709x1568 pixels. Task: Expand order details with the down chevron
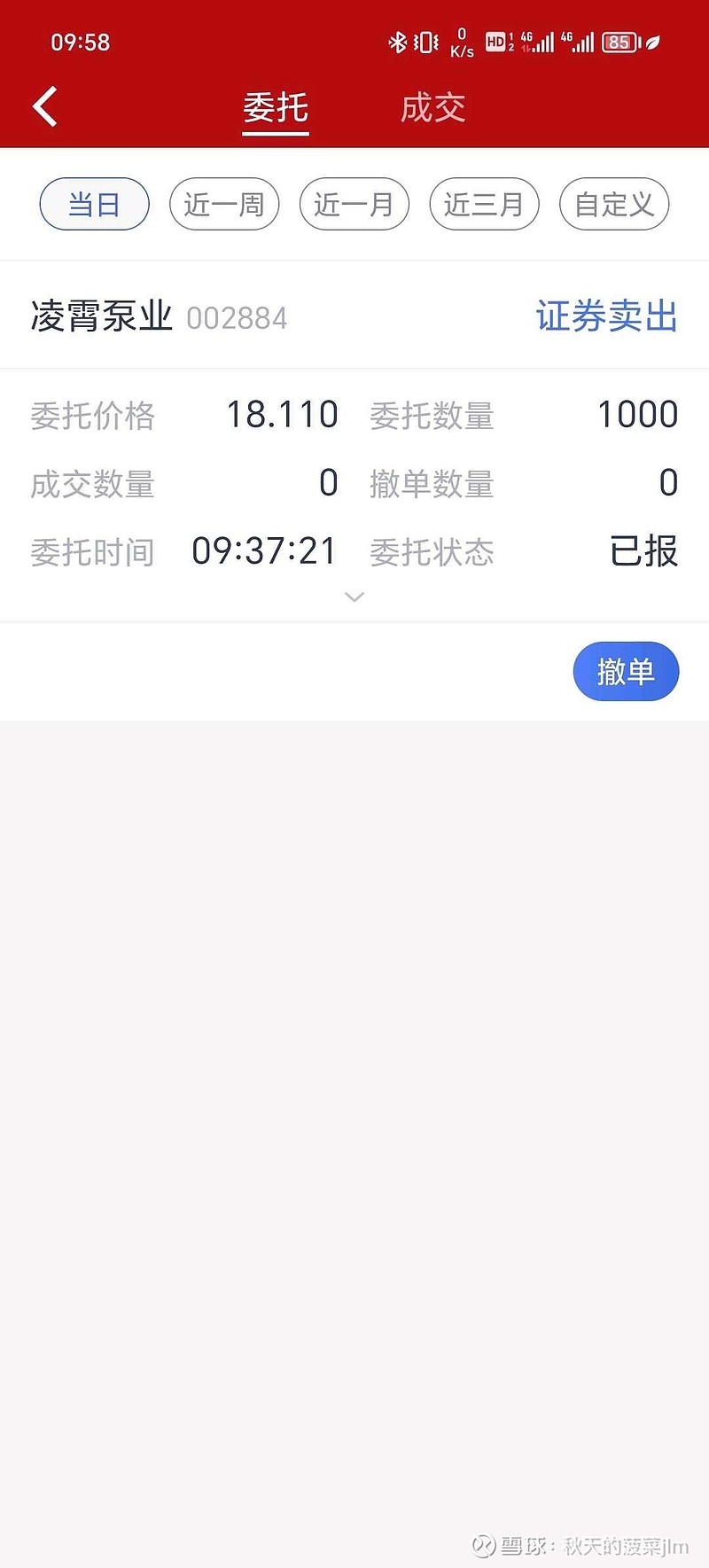[354, 597]
